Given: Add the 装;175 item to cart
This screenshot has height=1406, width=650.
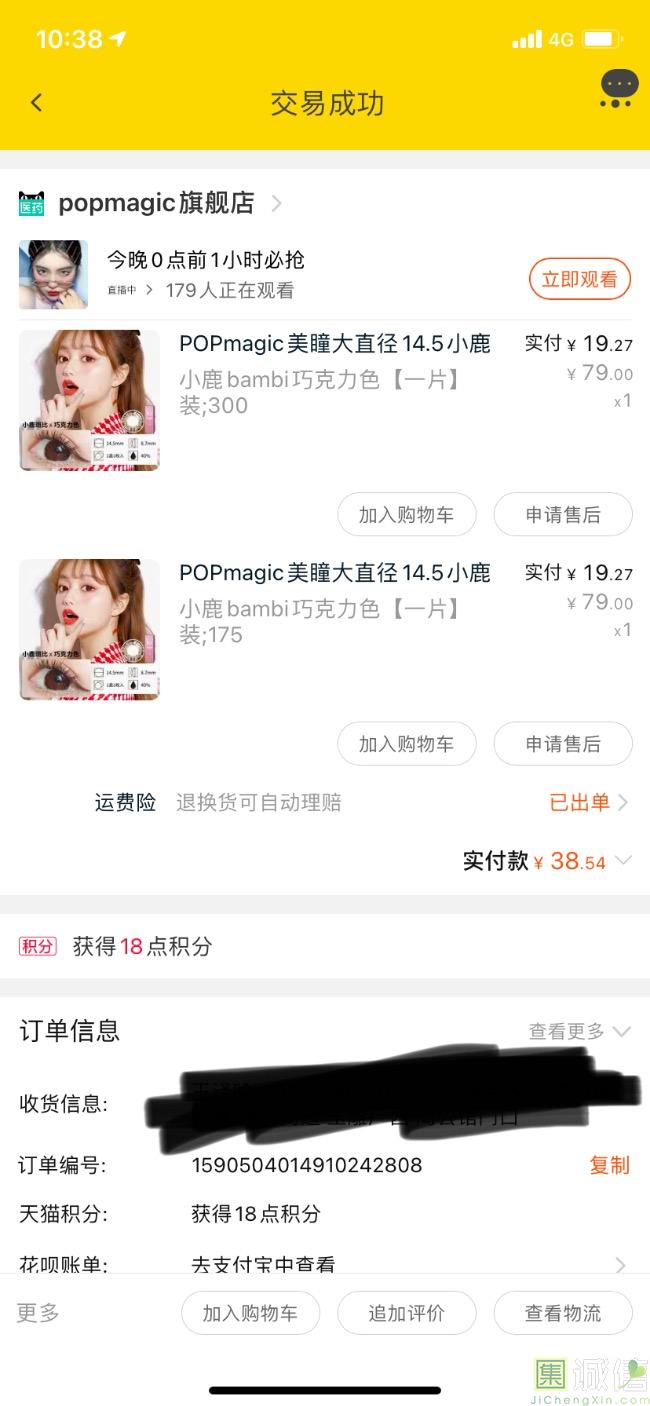Looking at the screenshot, I should [x=406, y=744].
